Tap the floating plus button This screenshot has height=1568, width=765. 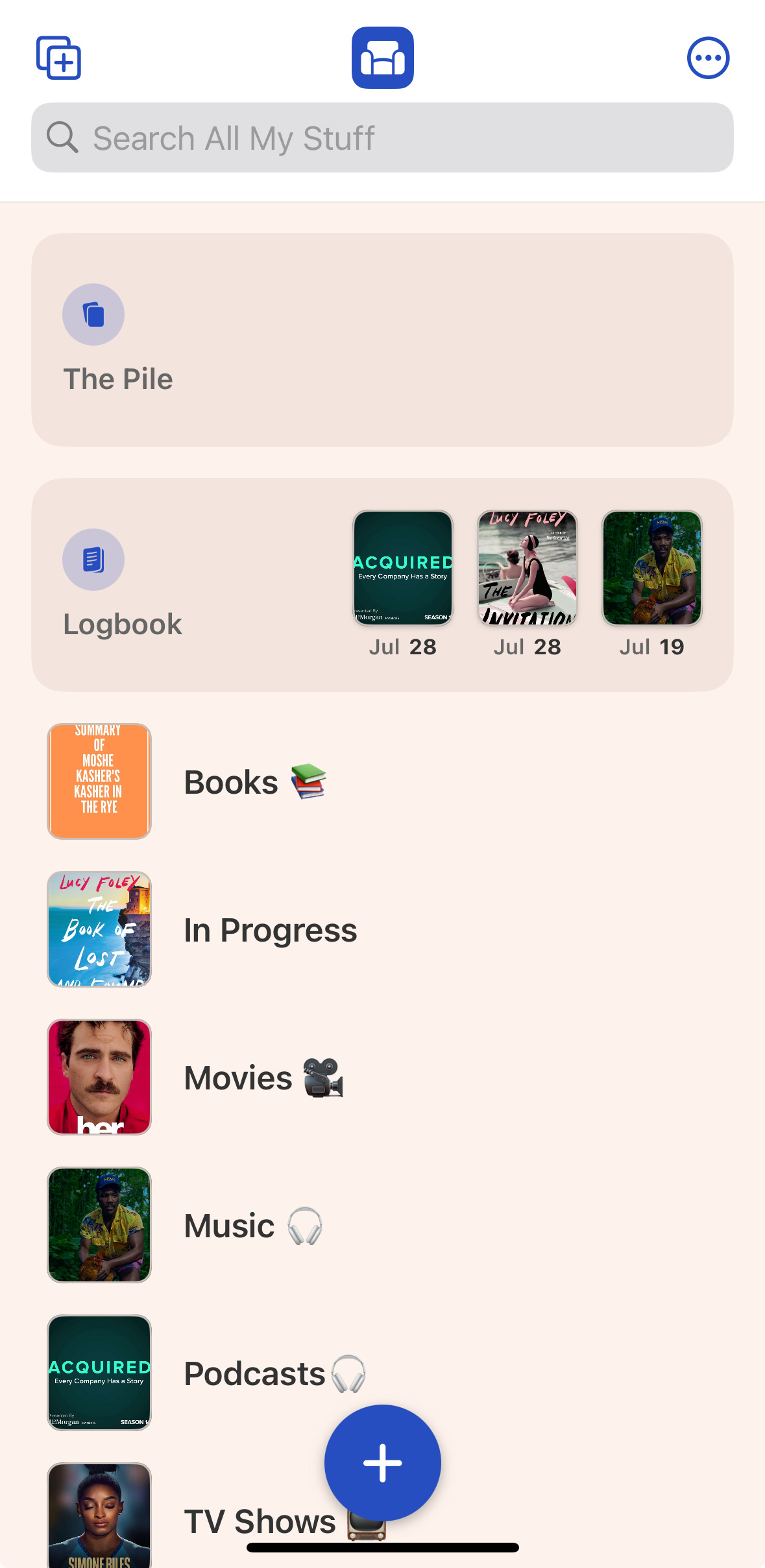[382, 1462]
